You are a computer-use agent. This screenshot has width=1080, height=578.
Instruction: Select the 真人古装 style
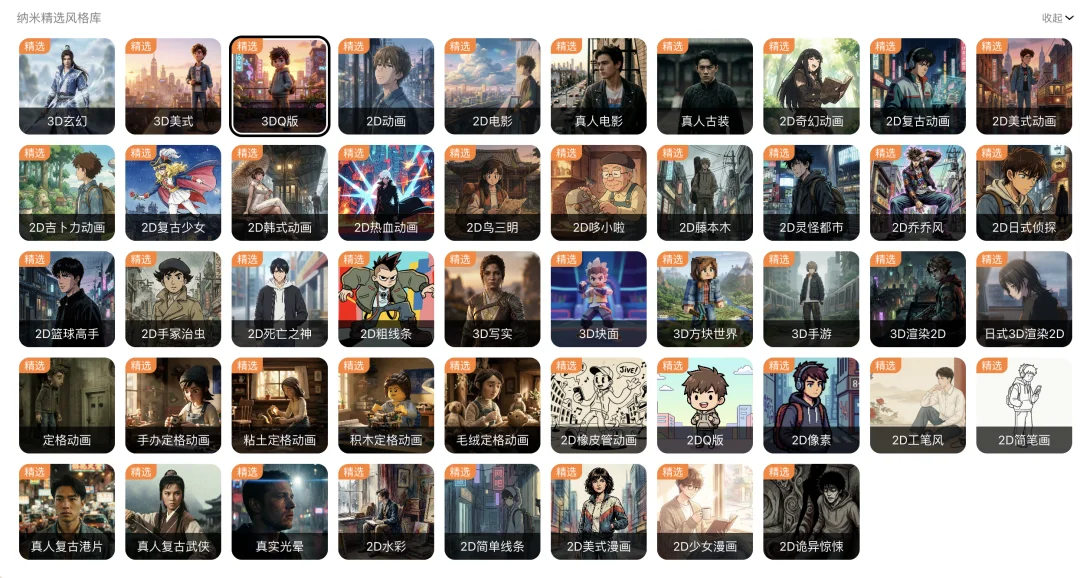[705, 86]
